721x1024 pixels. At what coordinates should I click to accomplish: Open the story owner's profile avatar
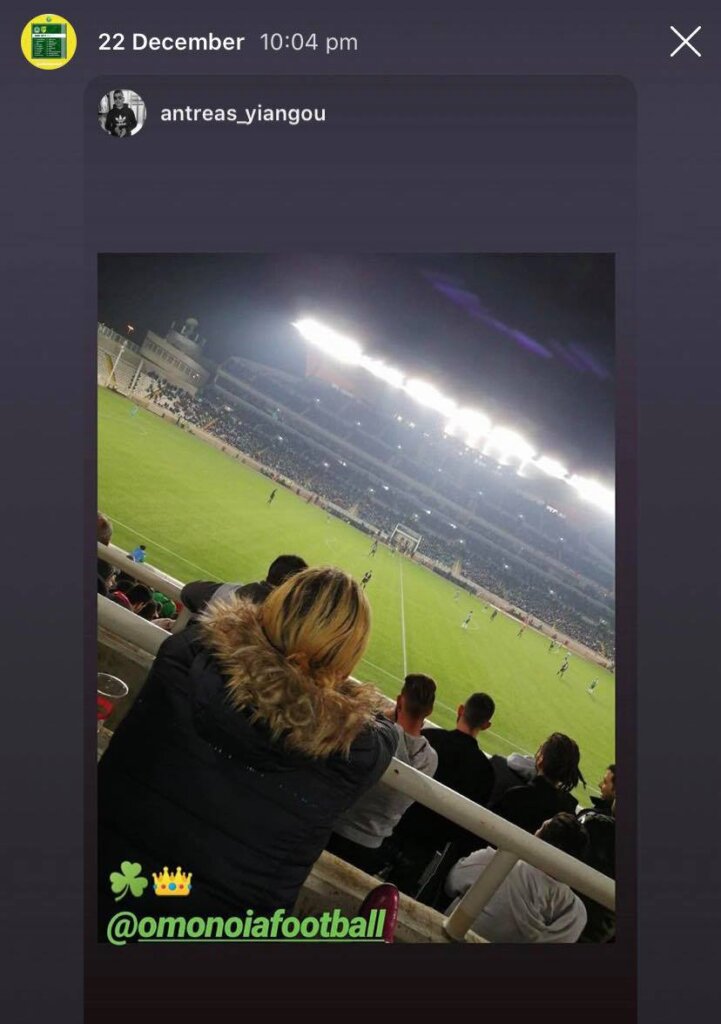pyautogui.click(x=49, y=42)
